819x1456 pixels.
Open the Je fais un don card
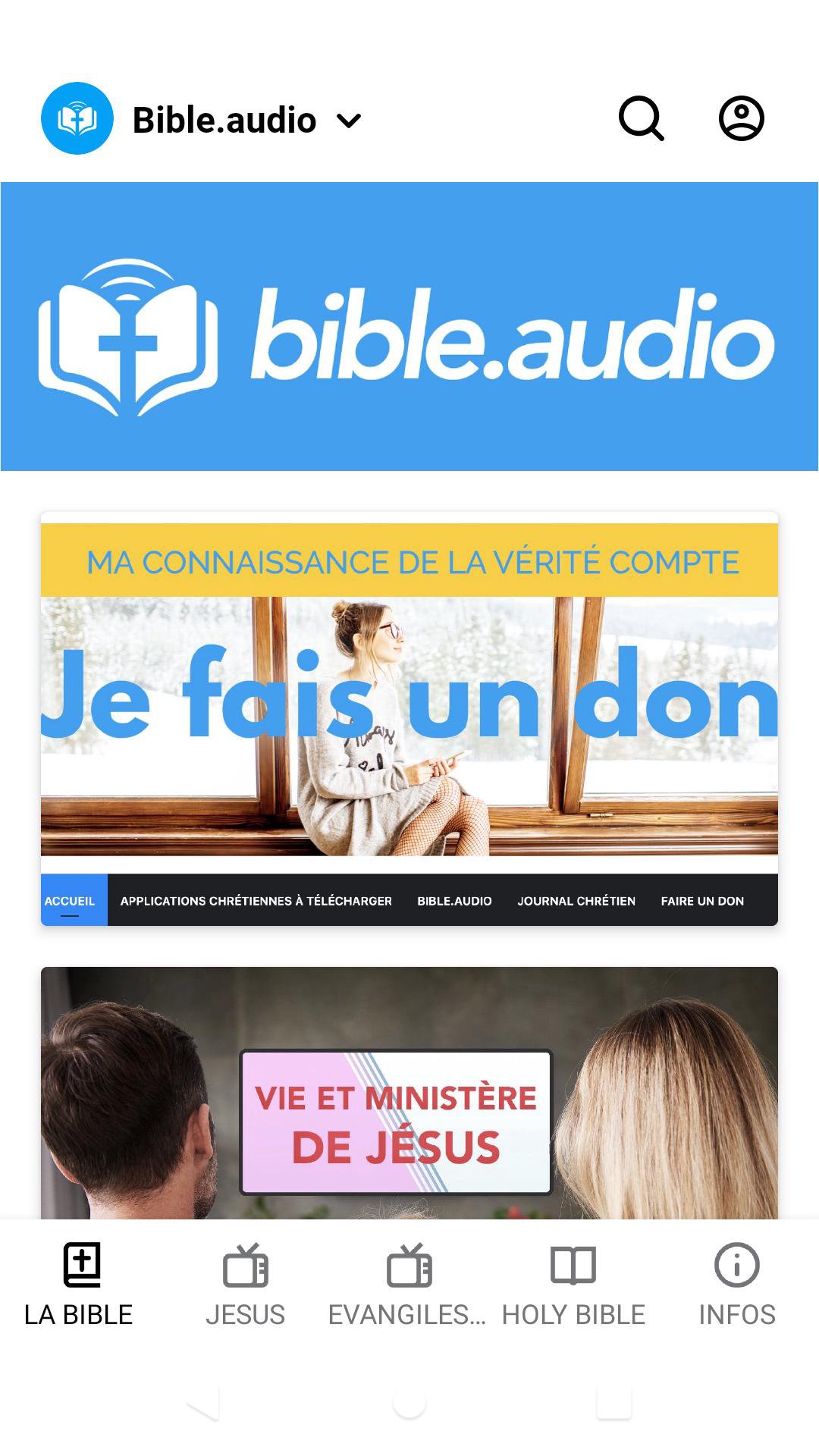(x=409, y=718)
